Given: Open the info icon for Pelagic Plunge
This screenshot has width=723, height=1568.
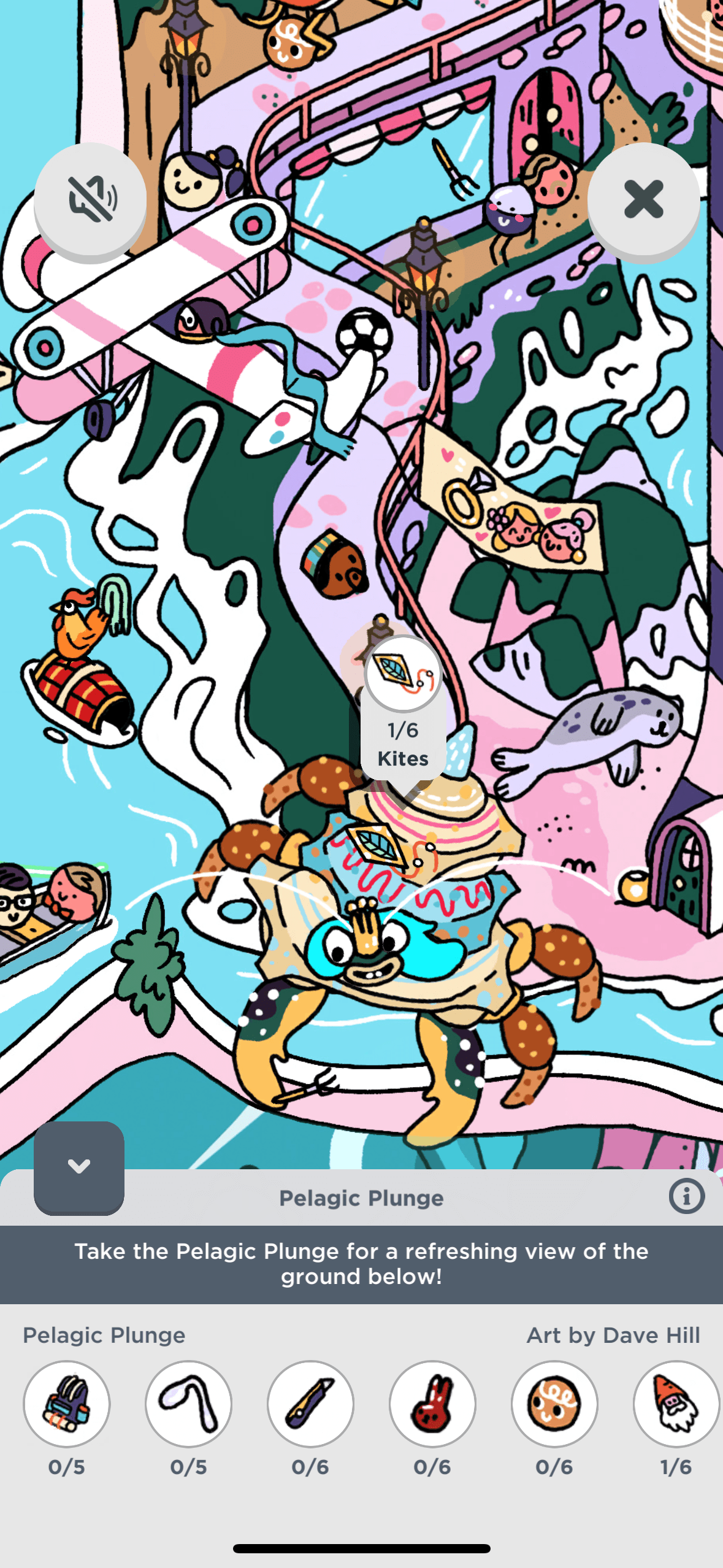Looking at the screenshot, I should [686, 1196].
